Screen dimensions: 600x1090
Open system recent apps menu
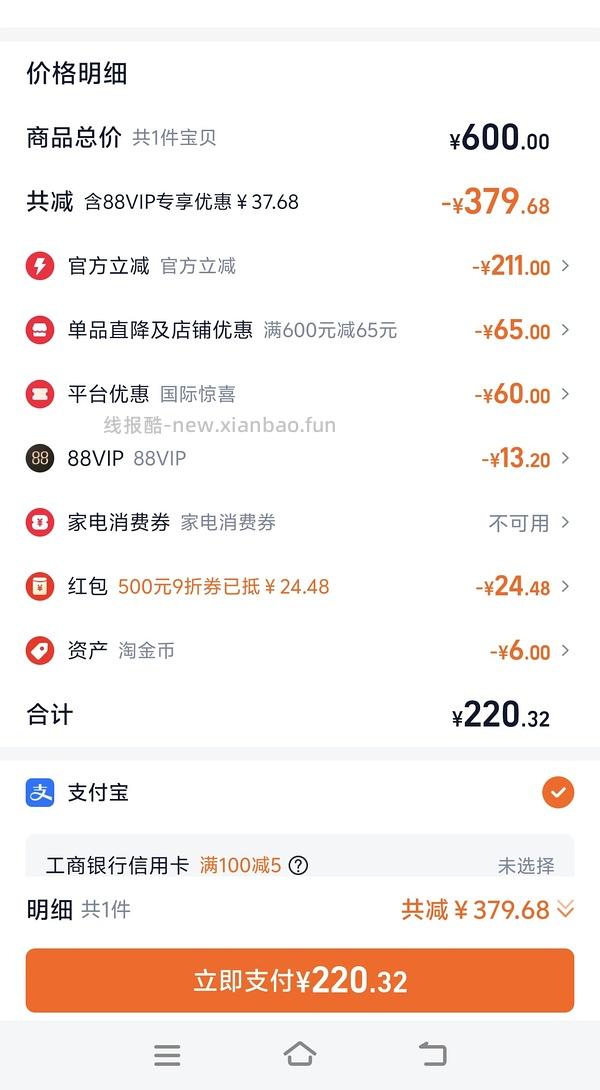click(x=167, y=1054)
